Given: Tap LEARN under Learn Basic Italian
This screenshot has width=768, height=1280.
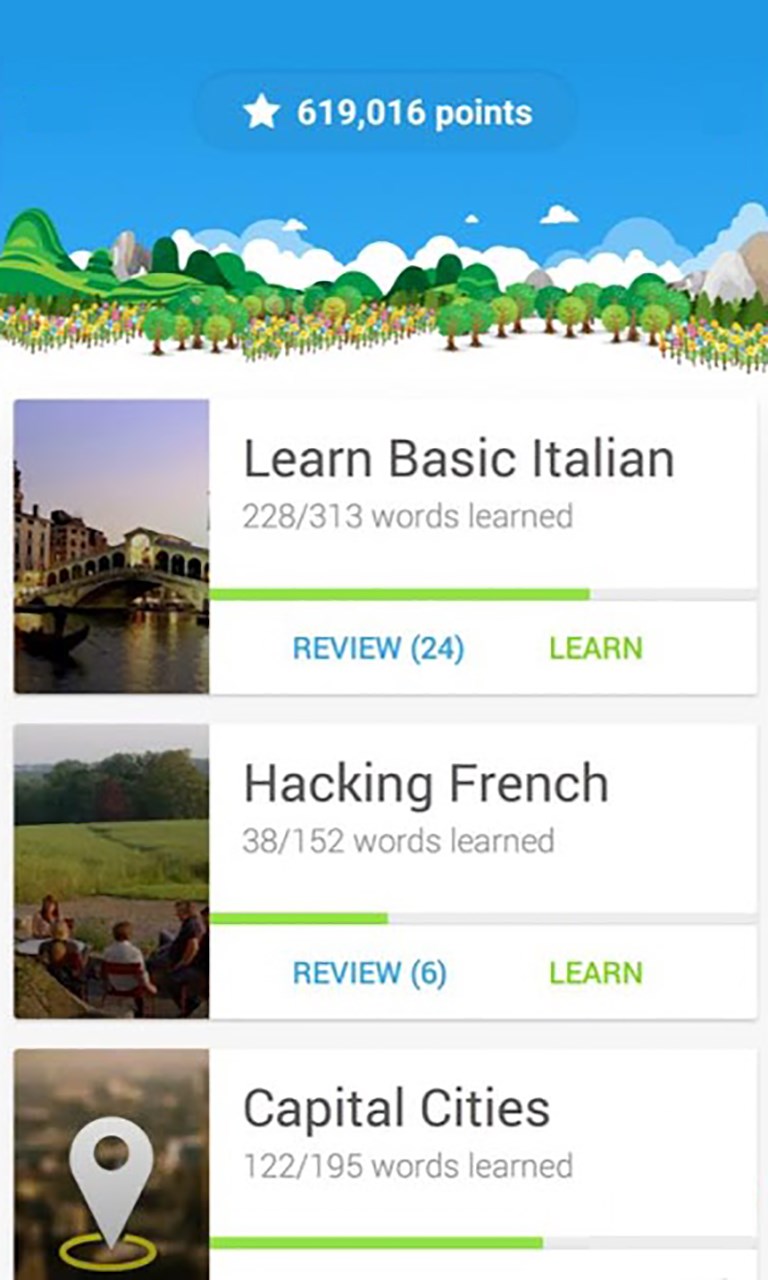Looking at the screenshot, I should tap(595, 648).
